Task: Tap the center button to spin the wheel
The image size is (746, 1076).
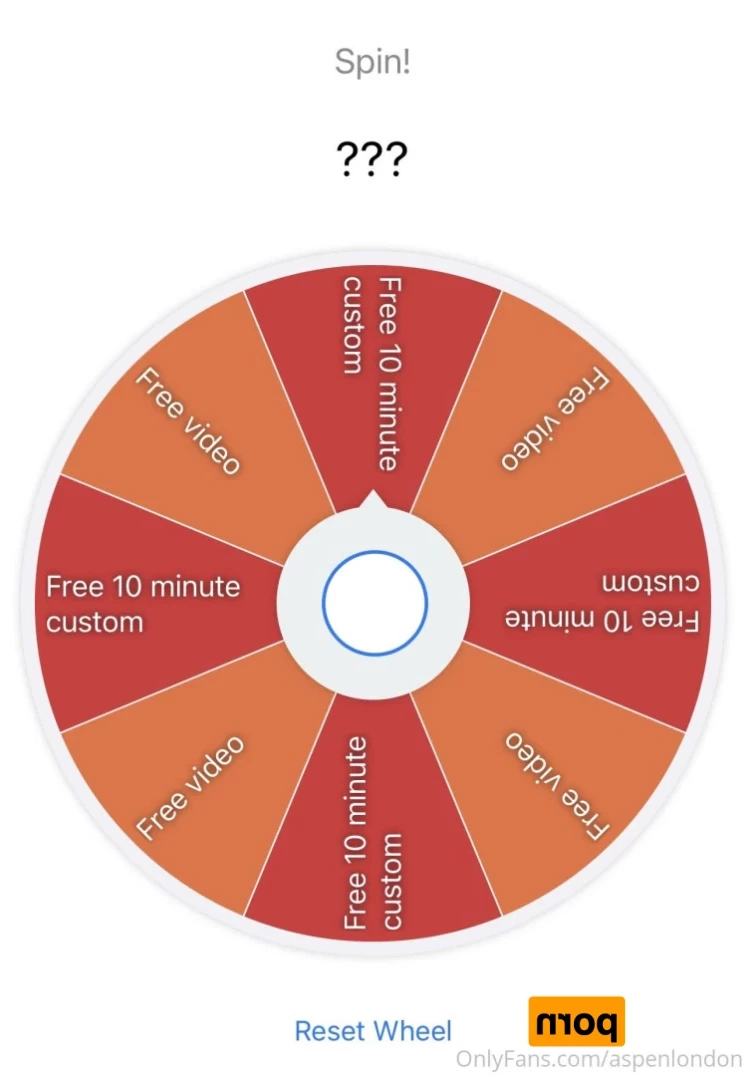Action: click(374, 603)
